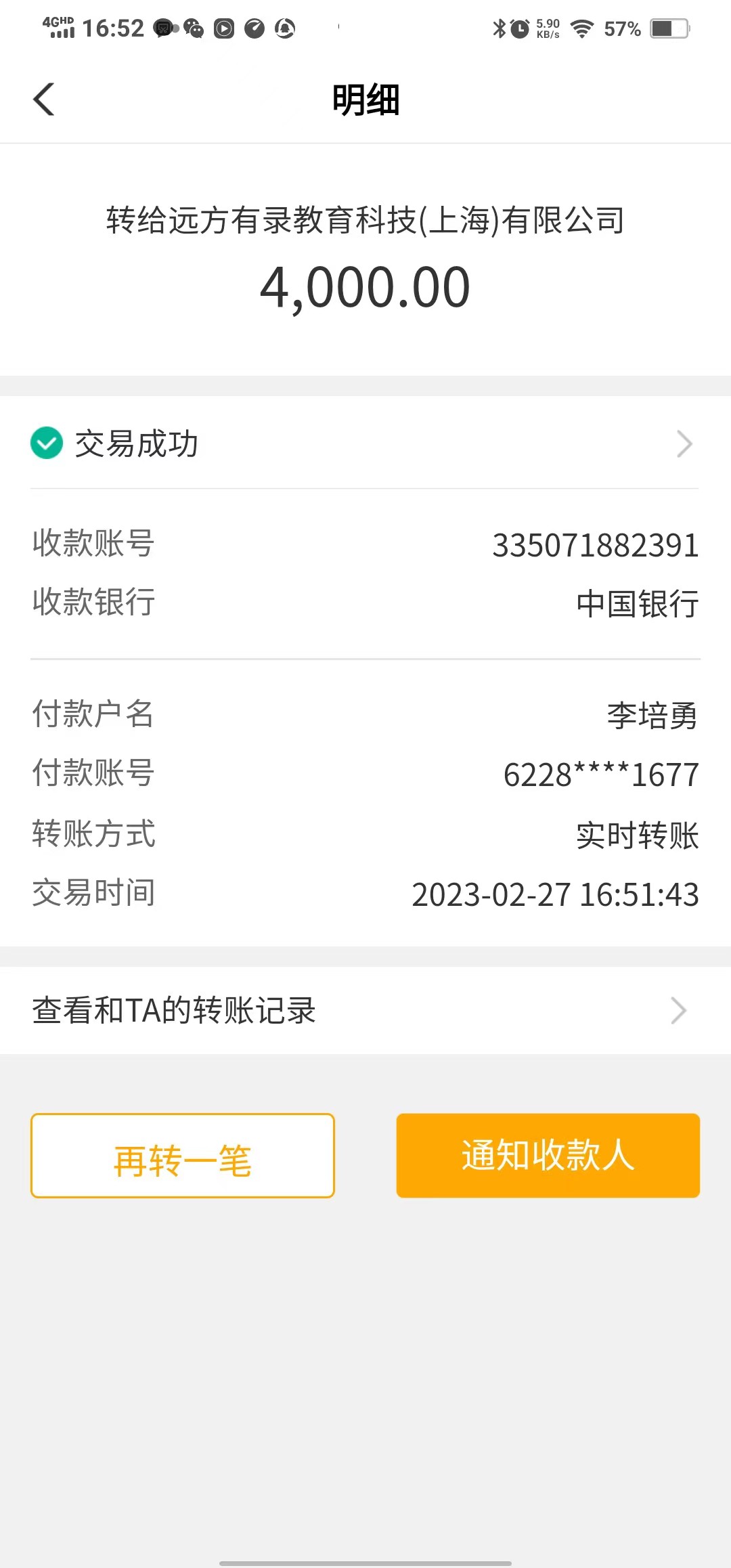This screenshot has width=731, height=1568.
Task: Open the 交易成功 status details
Action: click(364, 444)
